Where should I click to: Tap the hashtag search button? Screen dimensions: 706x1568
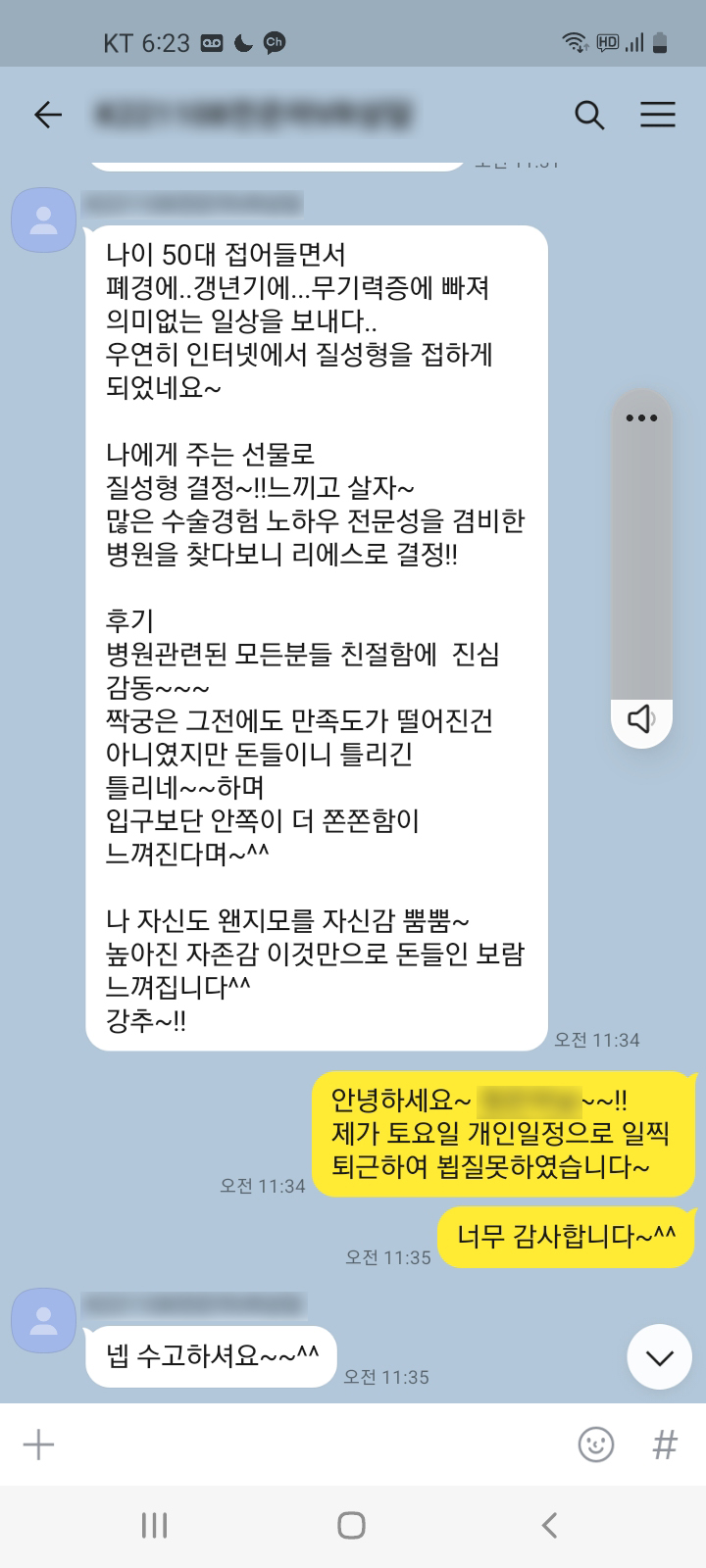(665, 1445)
